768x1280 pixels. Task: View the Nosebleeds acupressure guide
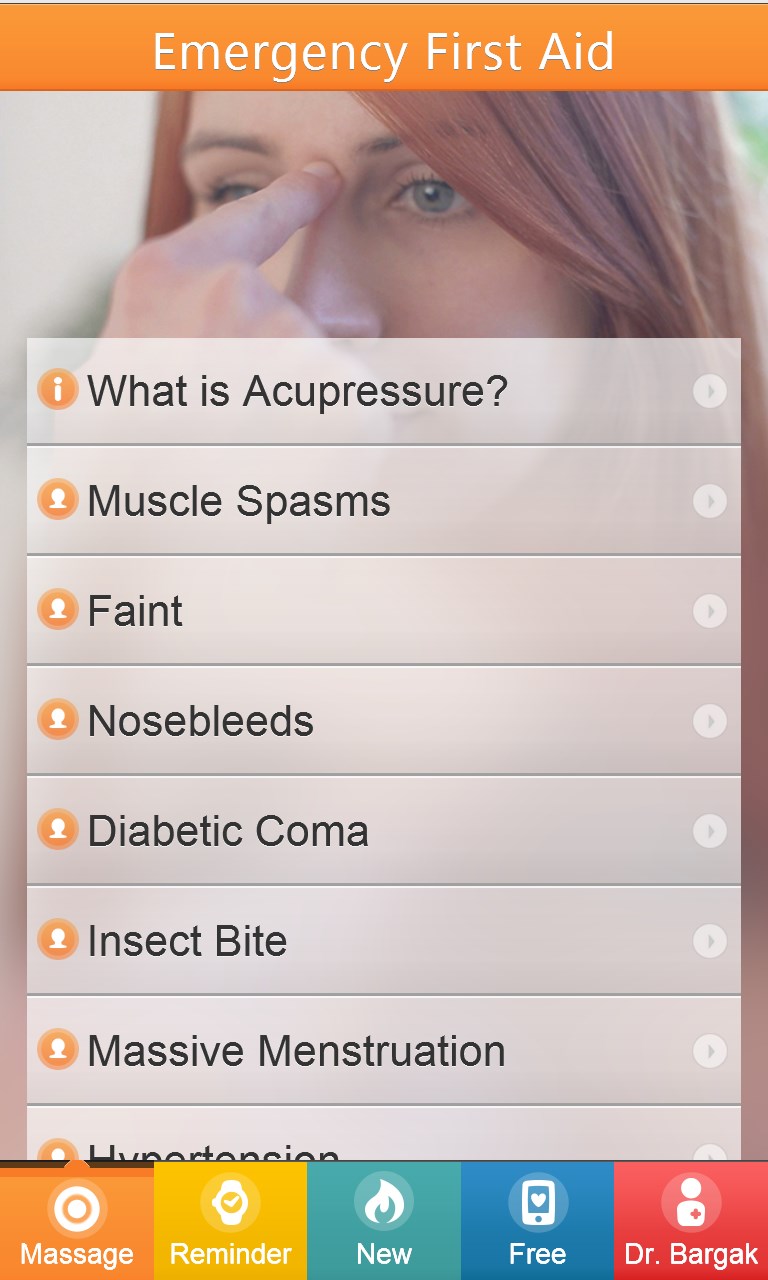[x=384, y=721]
